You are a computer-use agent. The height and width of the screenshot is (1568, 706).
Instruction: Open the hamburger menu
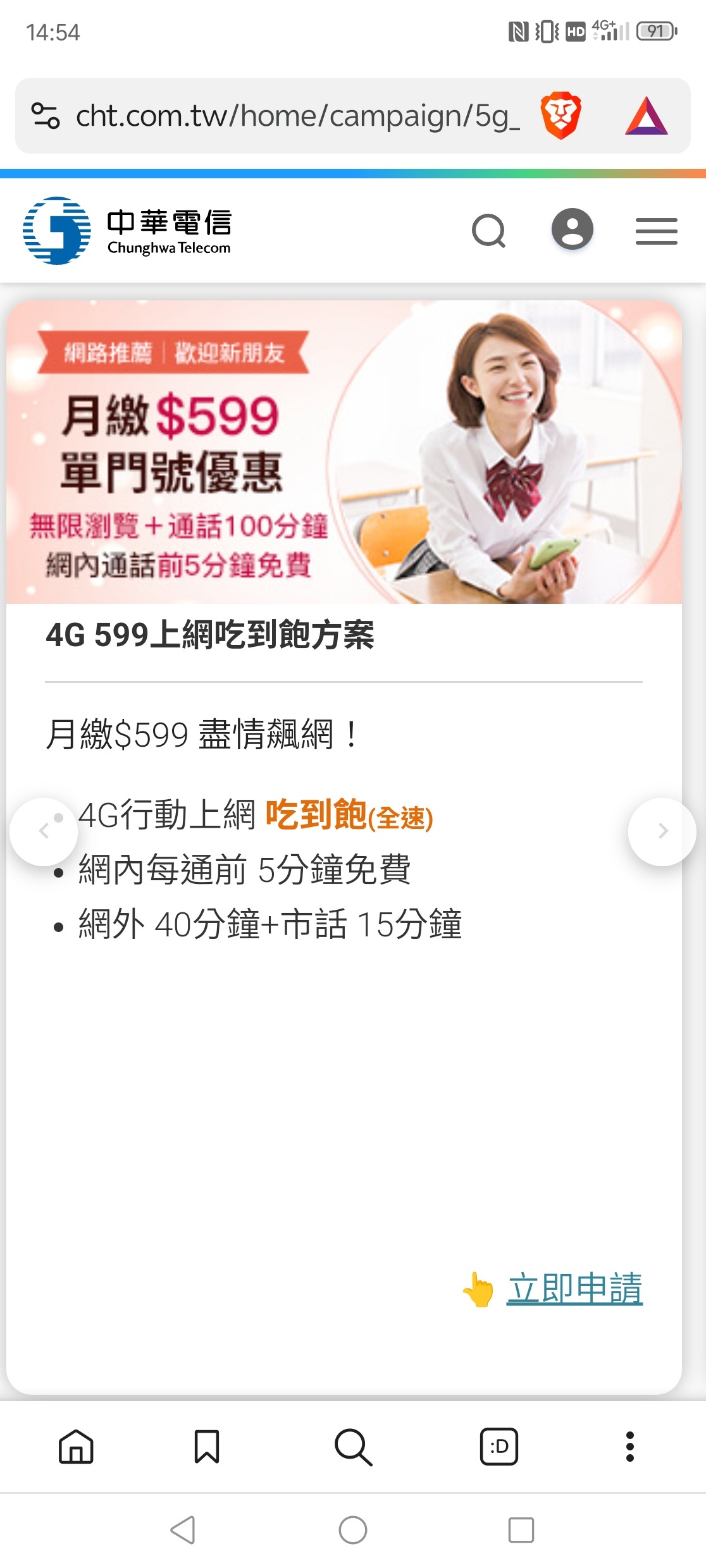(656, 231)
